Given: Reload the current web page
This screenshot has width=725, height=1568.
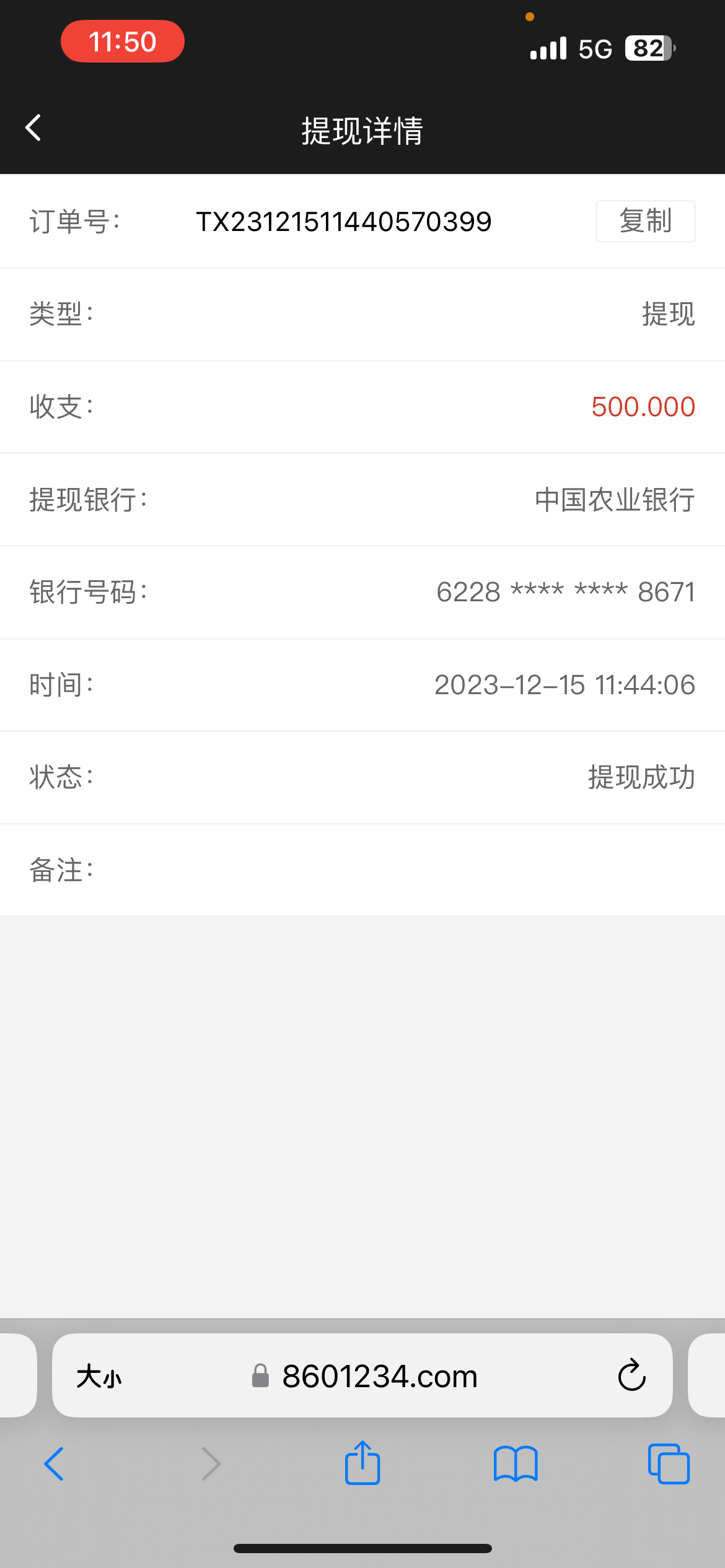Looking at the screenshot, I should coord(631,1375).
